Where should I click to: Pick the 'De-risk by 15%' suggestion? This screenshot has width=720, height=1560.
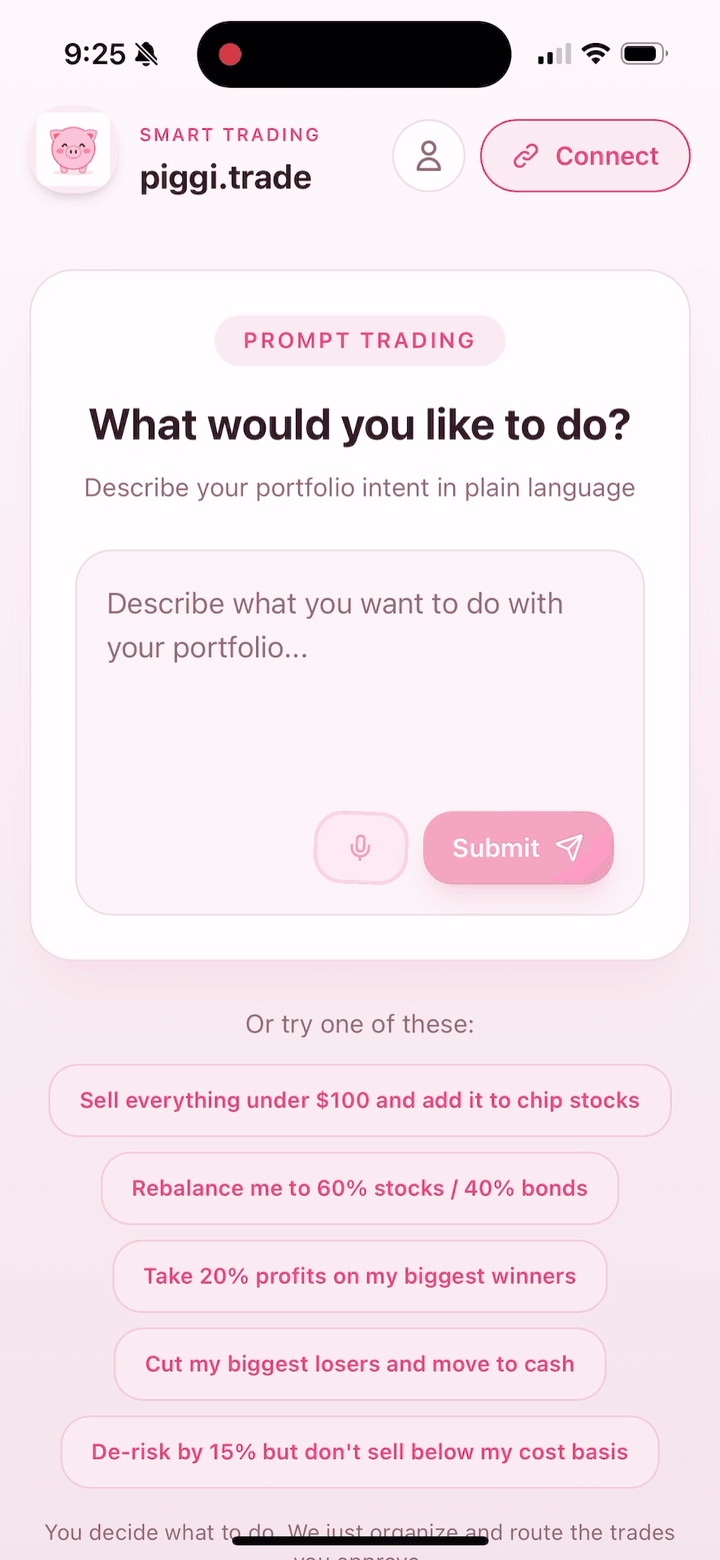360,1452
